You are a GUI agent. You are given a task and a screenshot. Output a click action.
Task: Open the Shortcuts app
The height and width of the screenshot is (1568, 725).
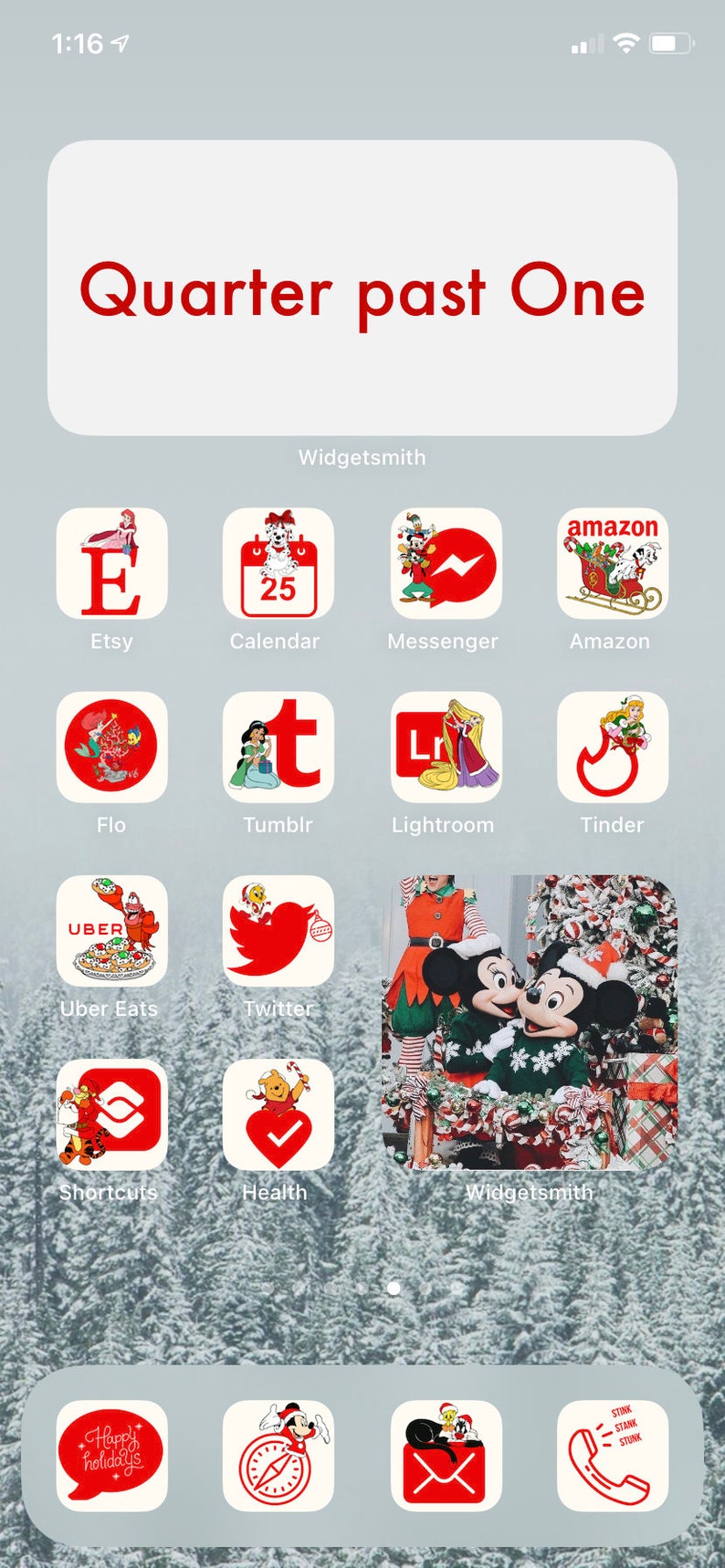(111, 1114)
